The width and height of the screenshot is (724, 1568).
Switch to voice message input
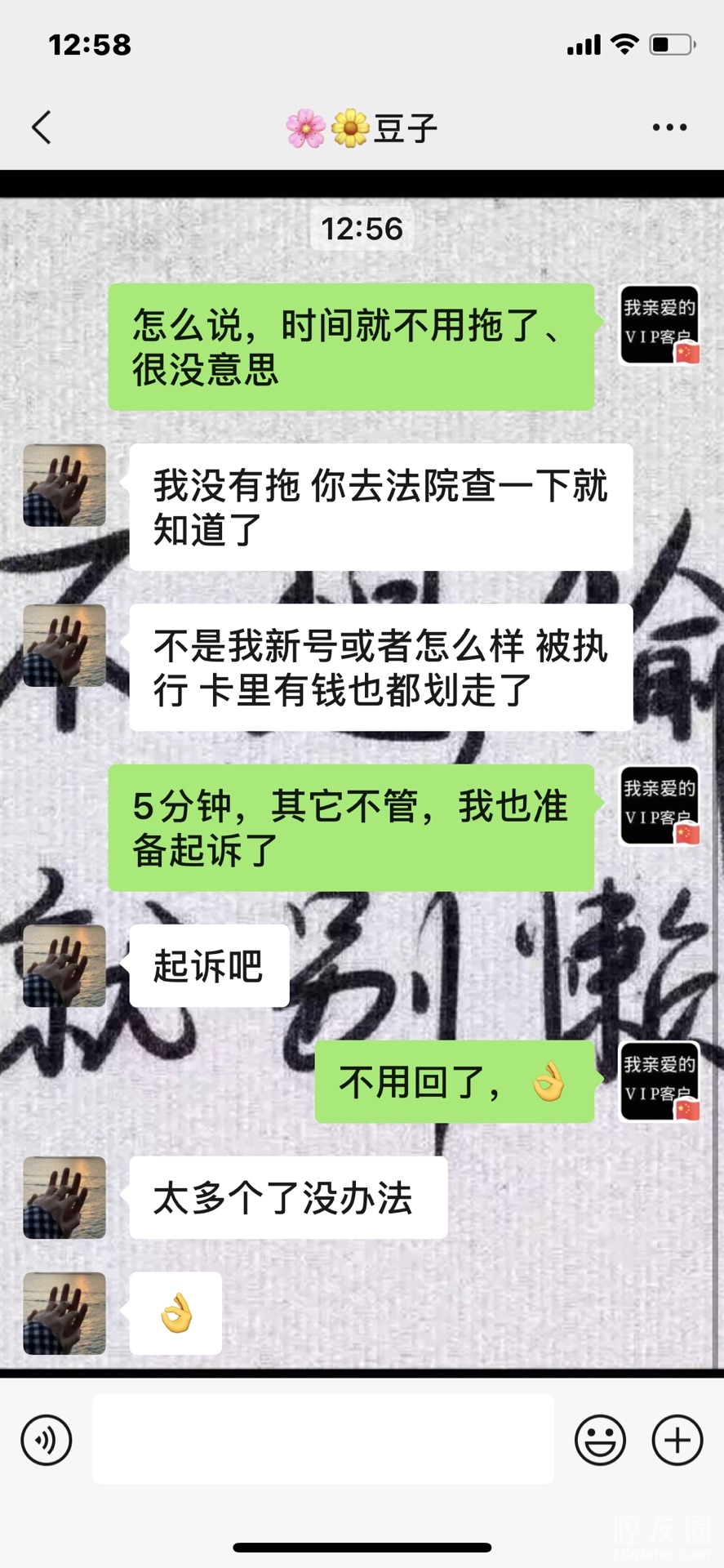pyautogui.click(x=47, y=1440)
